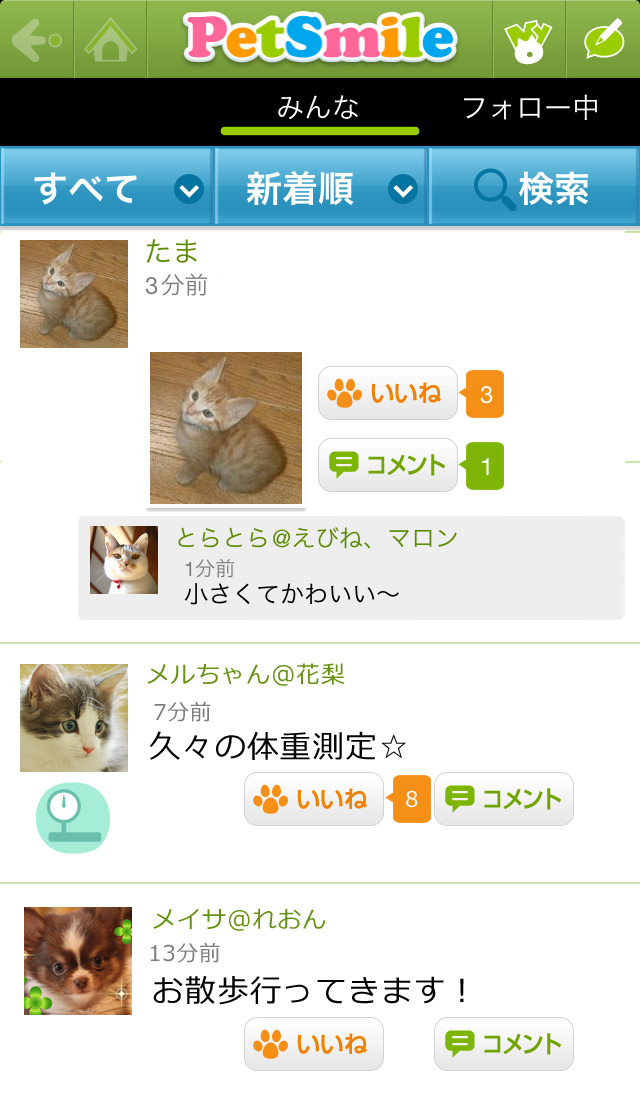Open メイサ@れおん's profile picture
Screen dimensions: 640x1096
[x=78, y=961]
